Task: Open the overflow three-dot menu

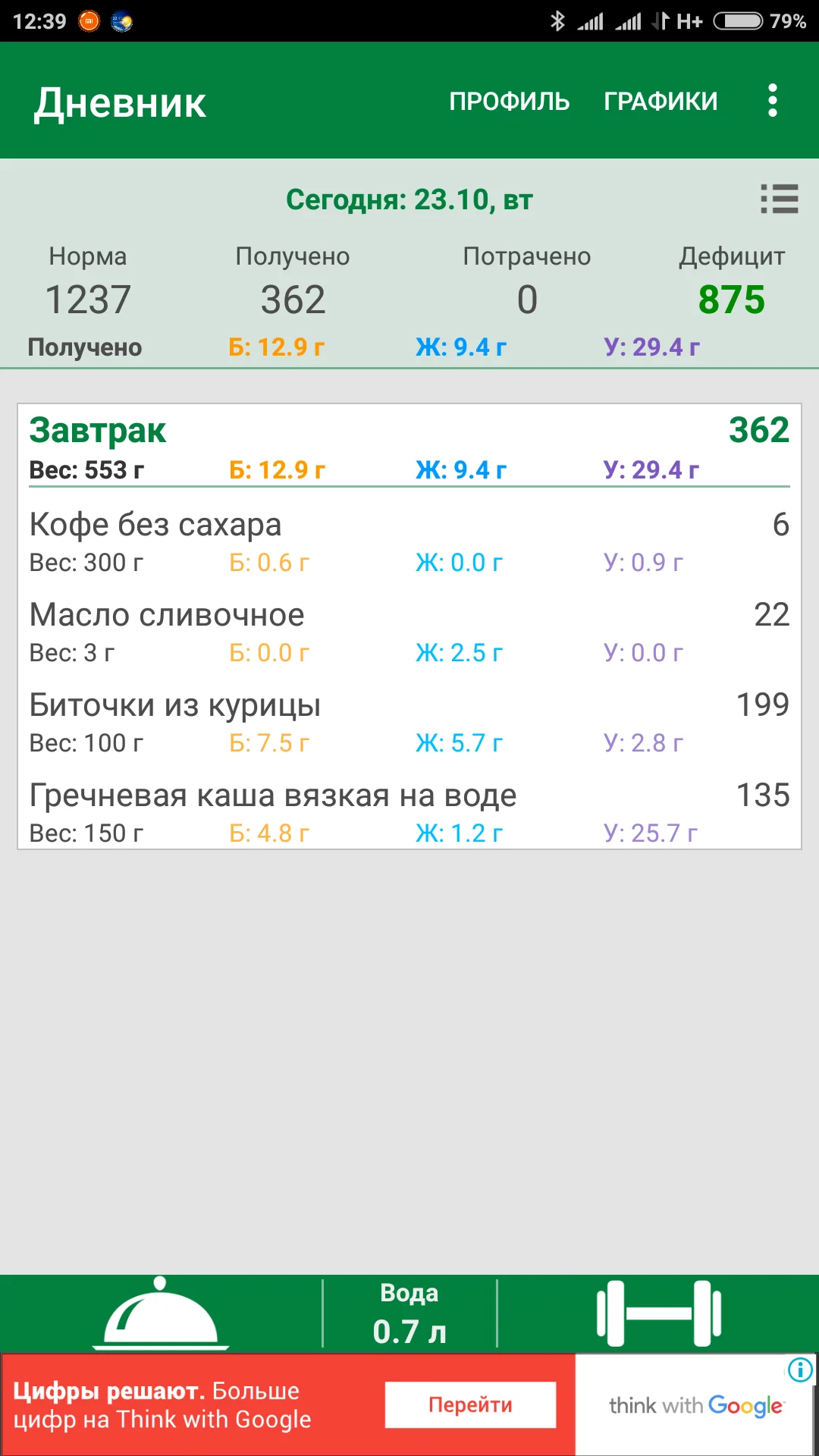Action: [771, 100]
